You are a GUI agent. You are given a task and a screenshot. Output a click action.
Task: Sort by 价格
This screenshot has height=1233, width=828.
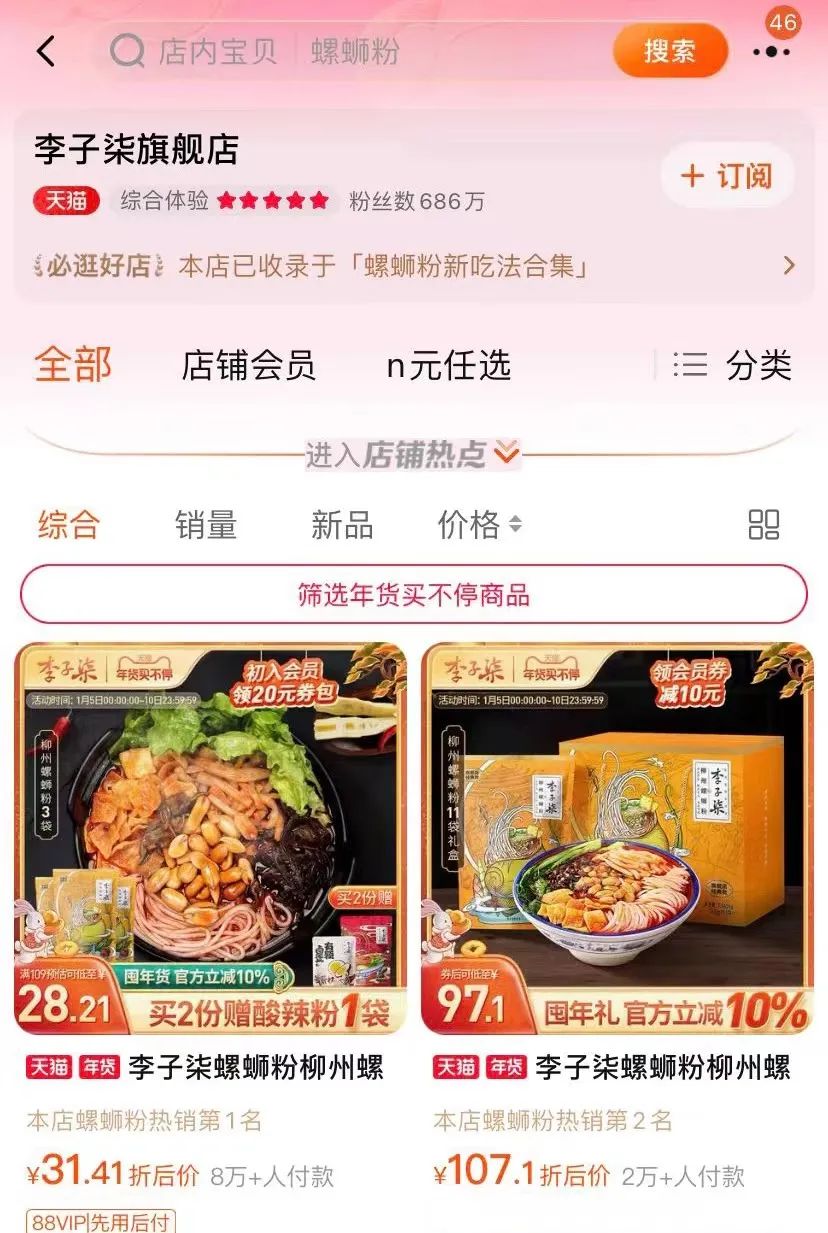click(x=479, y=524)
